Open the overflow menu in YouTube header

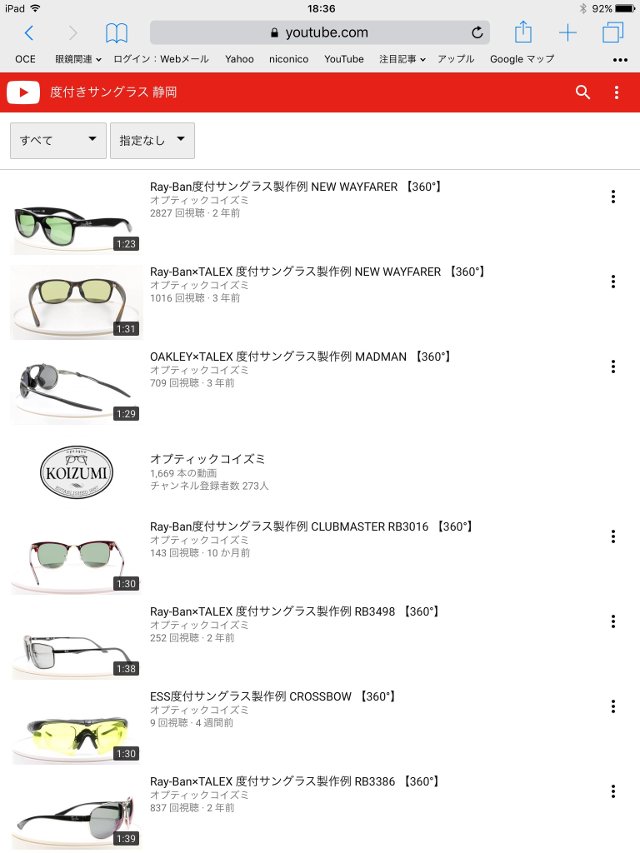616,93
